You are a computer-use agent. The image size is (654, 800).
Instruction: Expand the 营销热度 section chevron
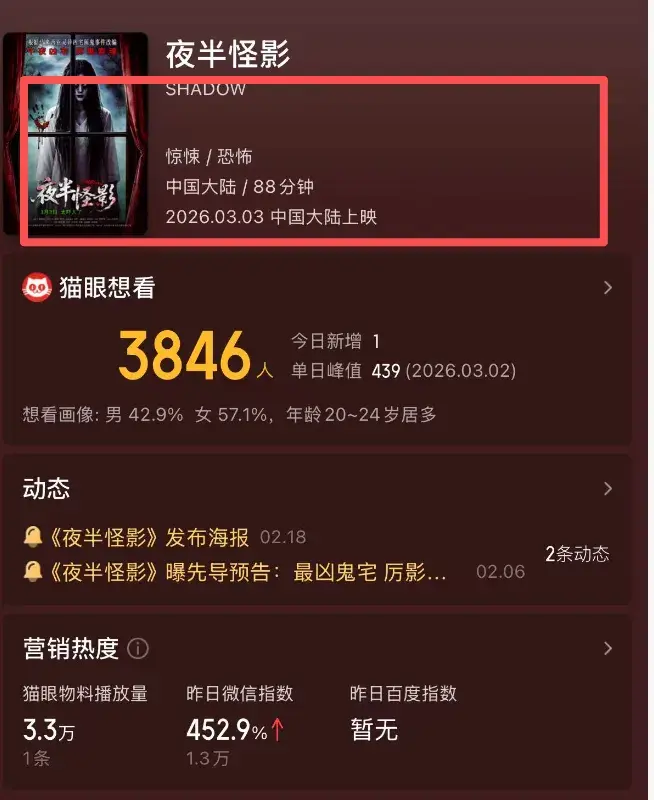[607, 648]
